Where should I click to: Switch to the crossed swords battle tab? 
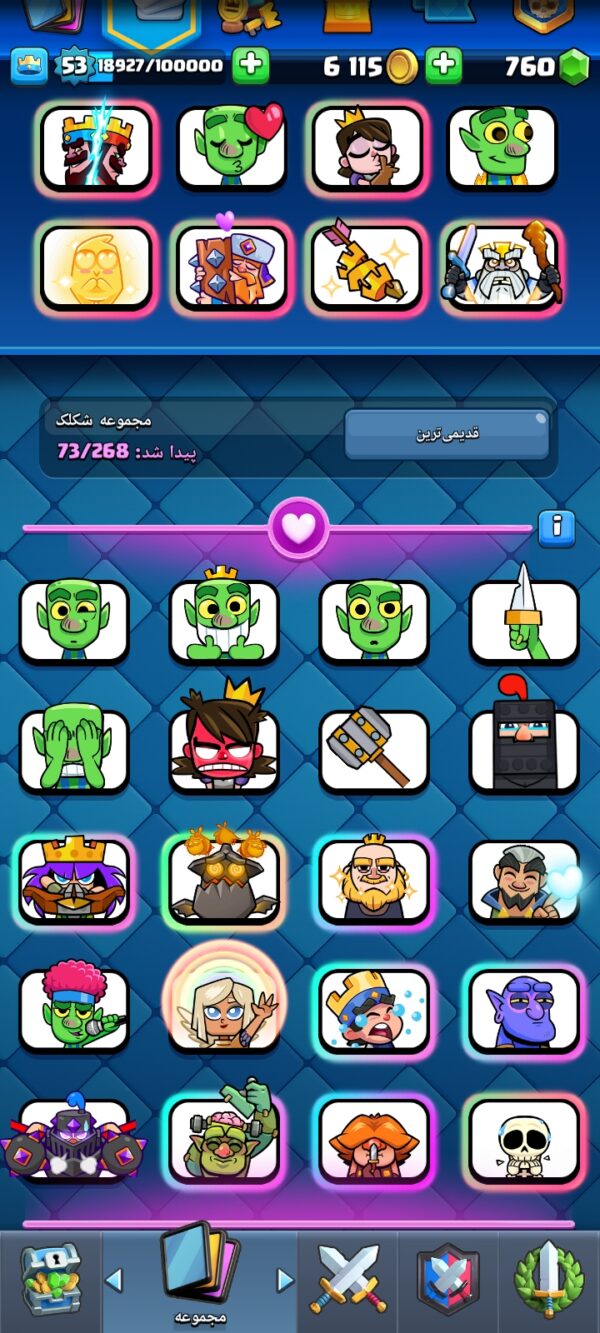click(x=348, y=1281)
